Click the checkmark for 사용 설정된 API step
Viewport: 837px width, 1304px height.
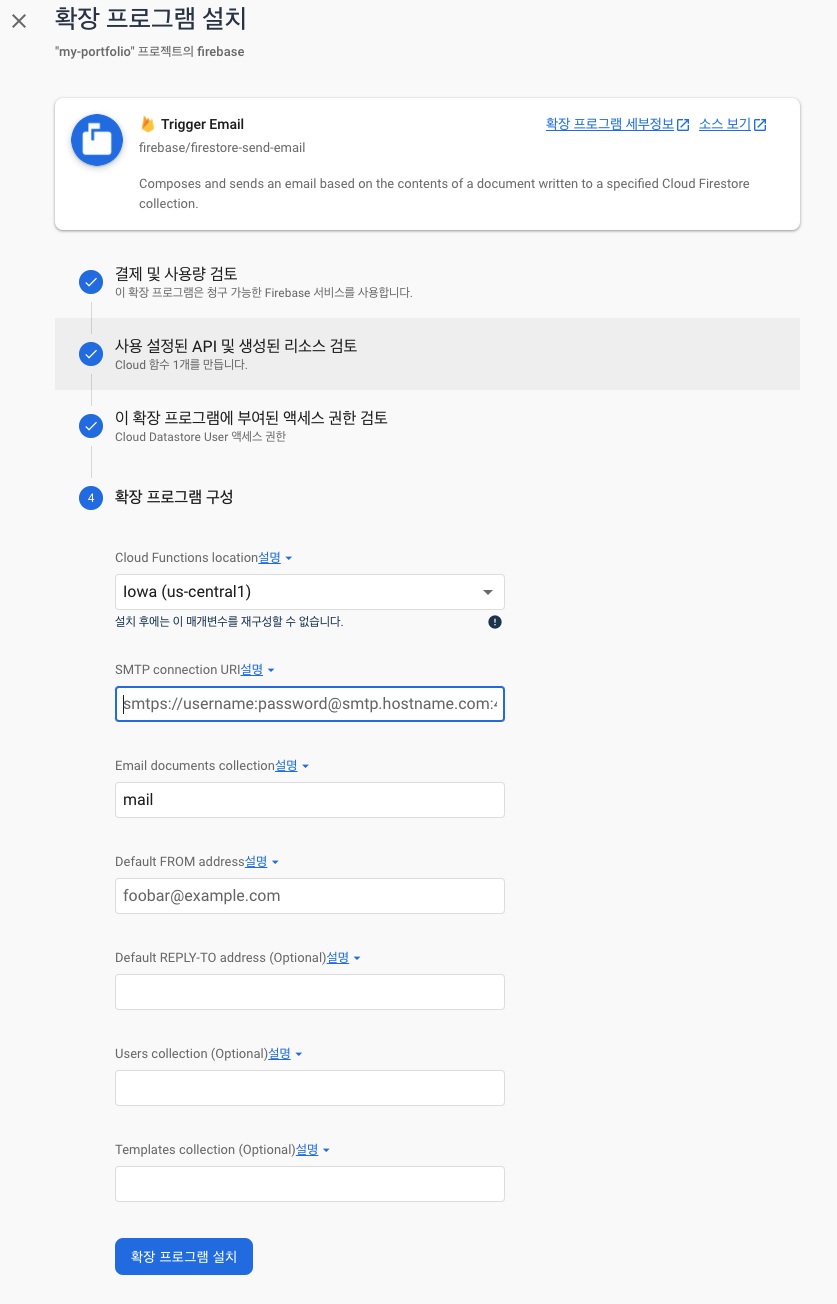click(x=90, y=353)
